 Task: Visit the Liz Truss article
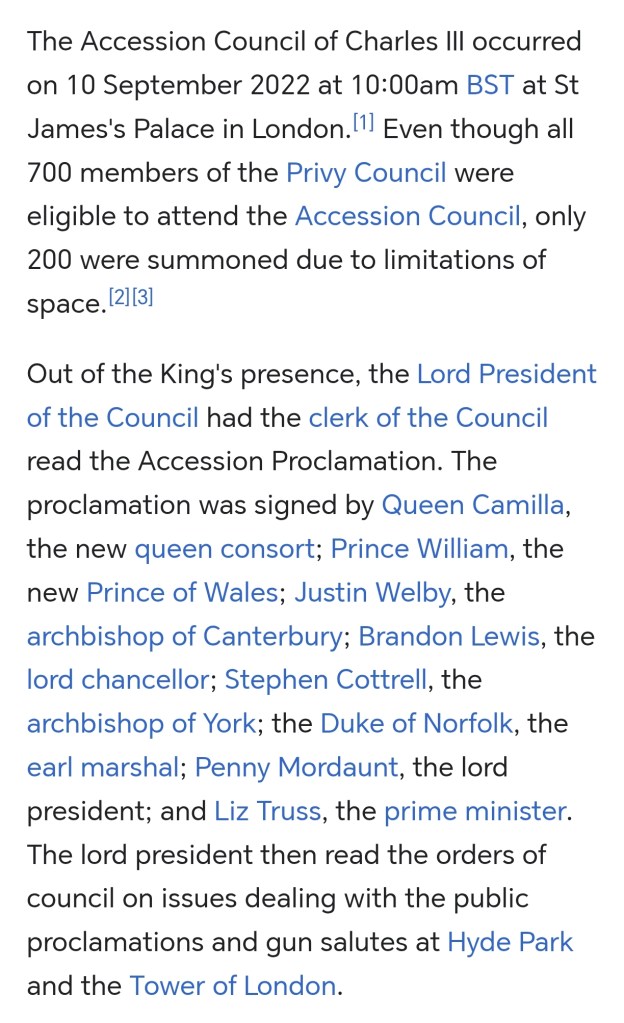click(268, 812)
